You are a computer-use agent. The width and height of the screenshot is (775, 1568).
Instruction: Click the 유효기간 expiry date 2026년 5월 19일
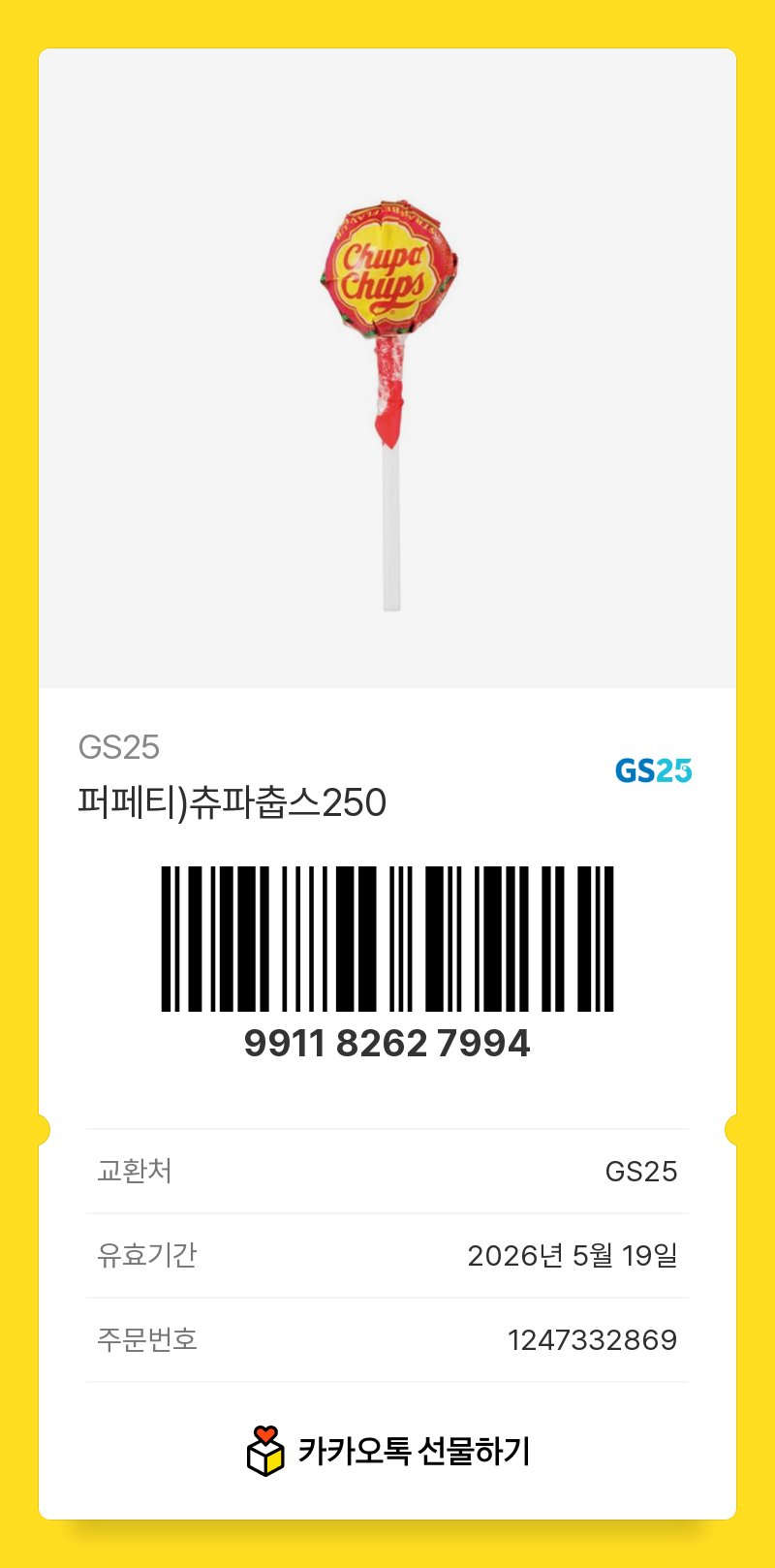point(574,1255)
